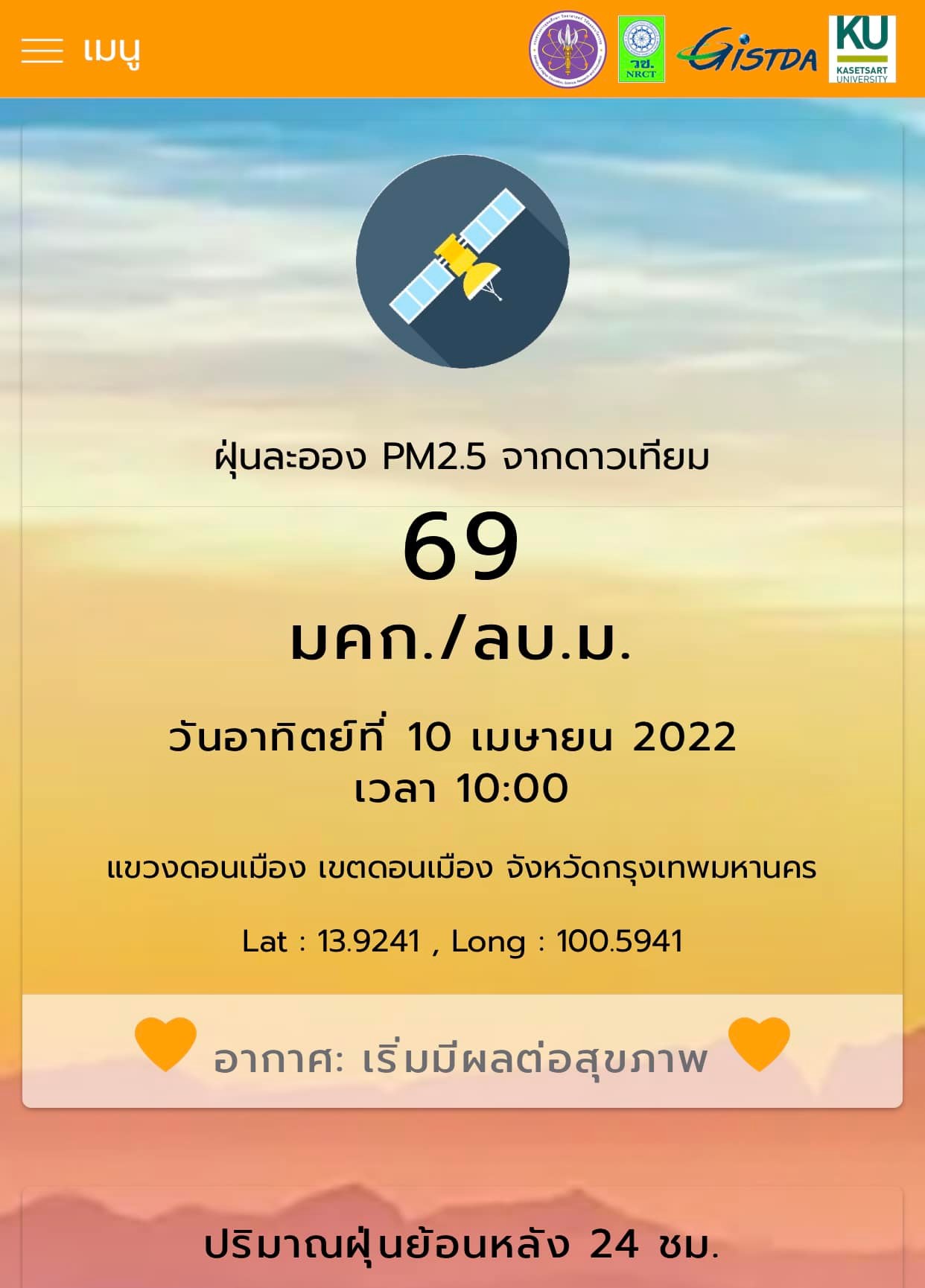This screenshot has height=1288, width=925.
Task: Toggle the PM2.5 satellite reading display
Action: [462, 457]
